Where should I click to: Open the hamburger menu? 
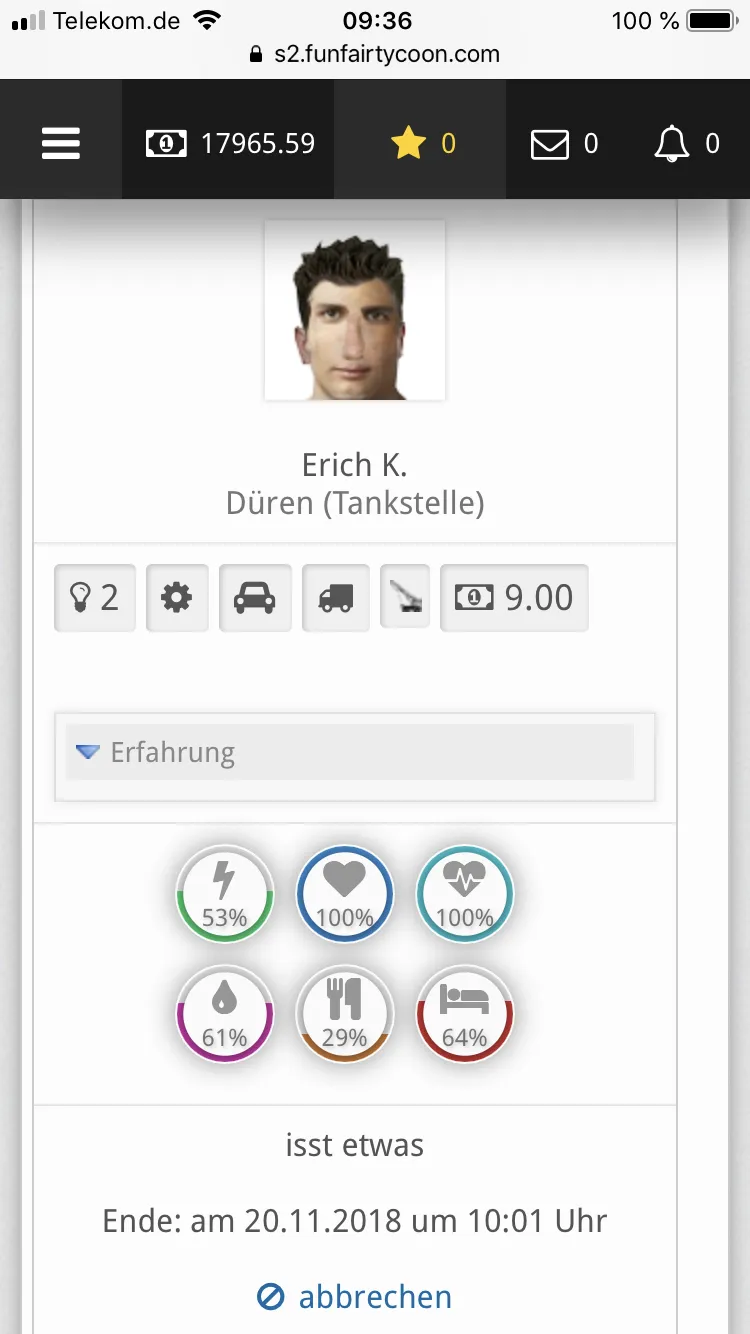[x=60, y=144]
